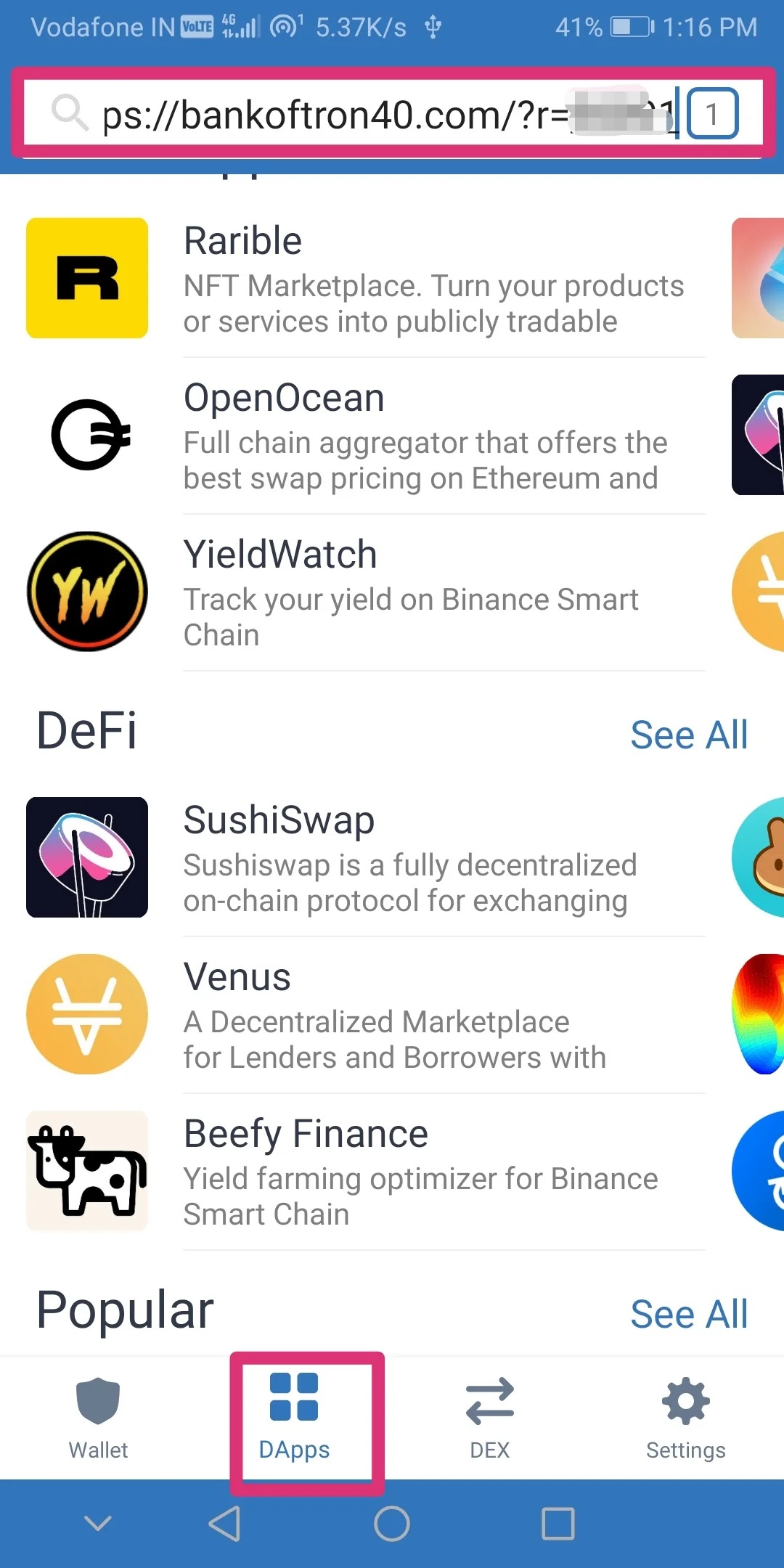See all DeFi dapps
This screenshot has width=784, height=1568.
tap(688, 735)
